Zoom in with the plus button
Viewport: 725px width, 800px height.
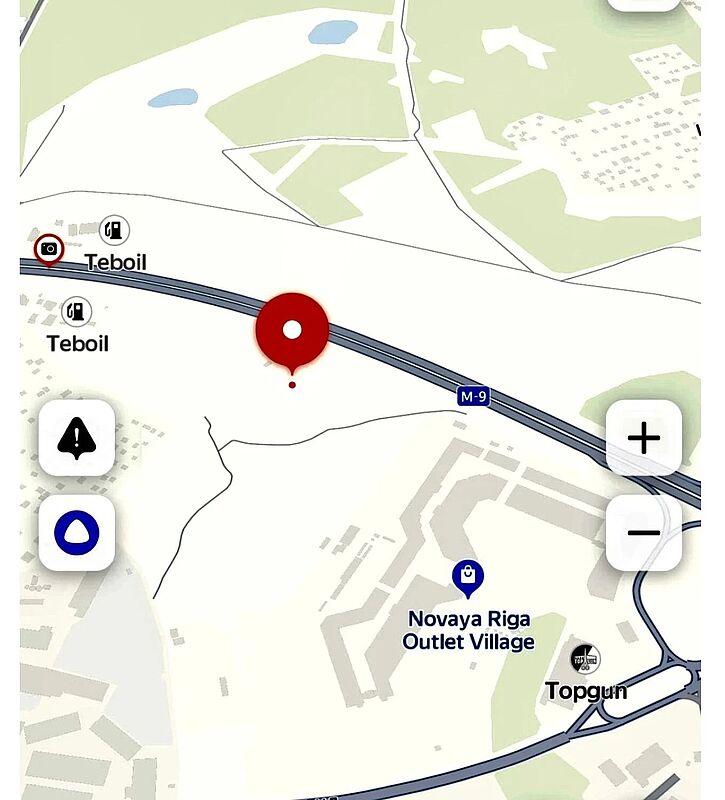[644, 438]
